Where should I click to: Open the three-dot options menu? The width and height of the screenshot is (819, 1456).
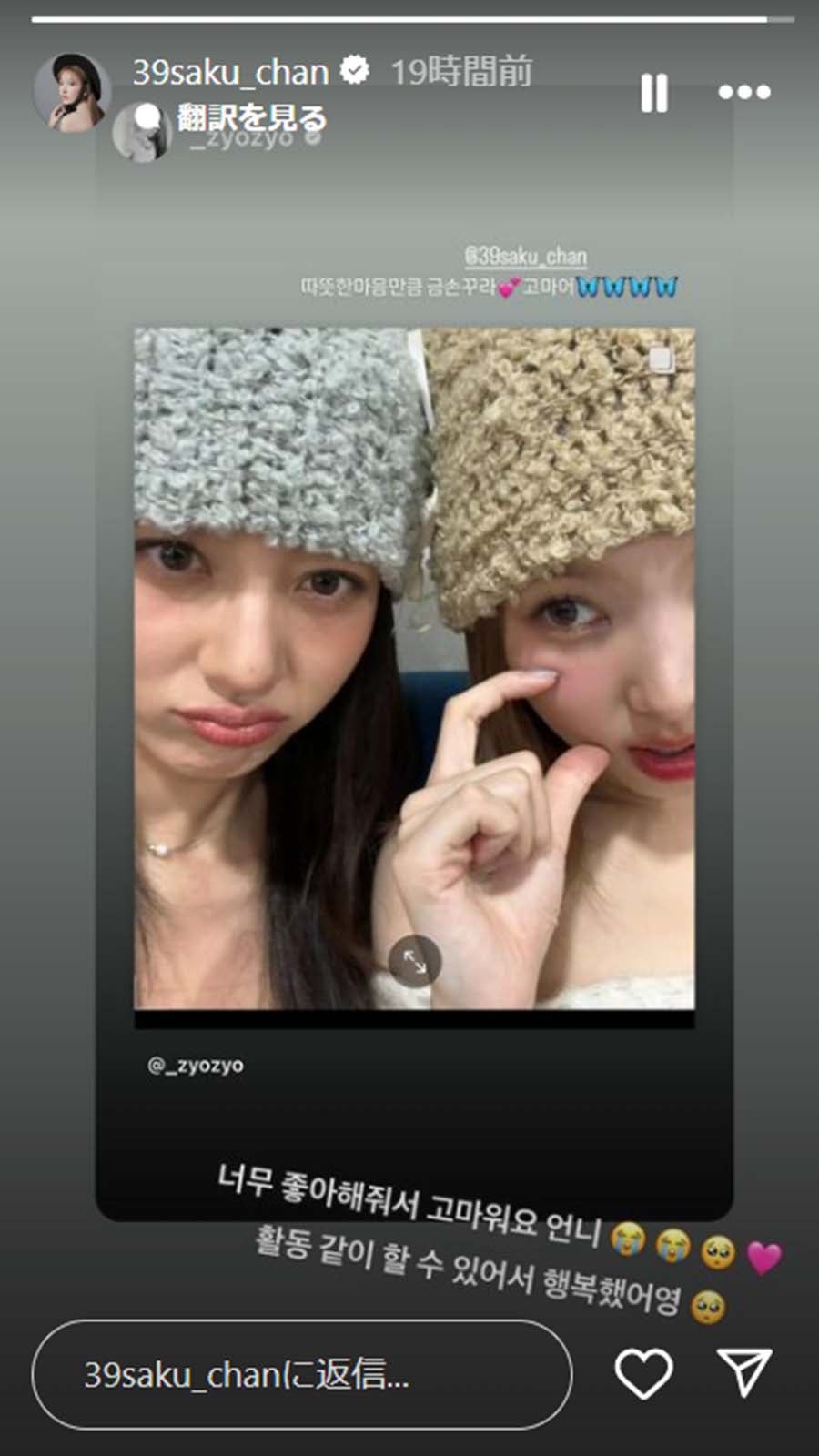click(746, 91)
